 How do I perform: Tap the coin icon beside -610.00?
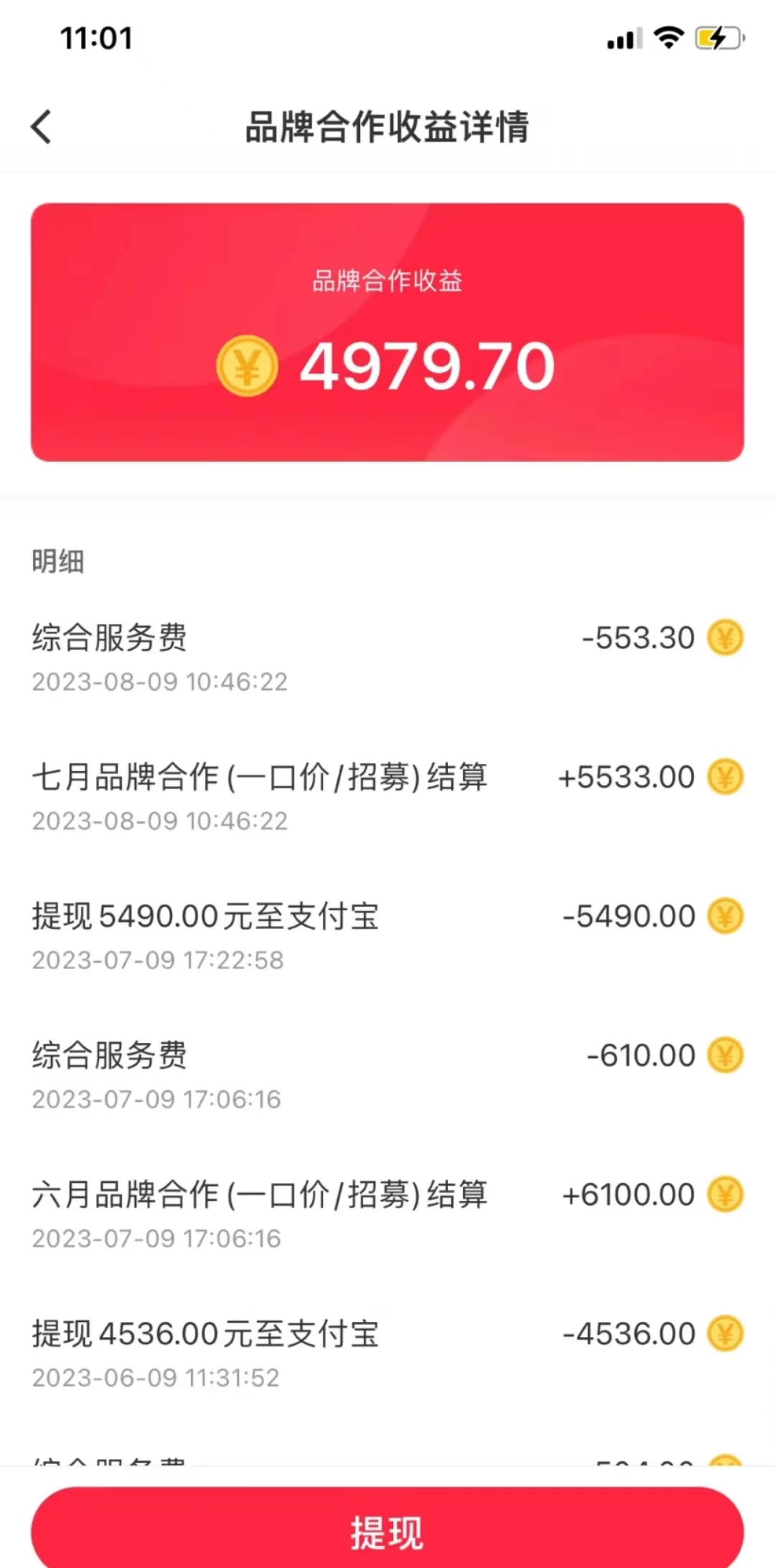[726, 1055]
